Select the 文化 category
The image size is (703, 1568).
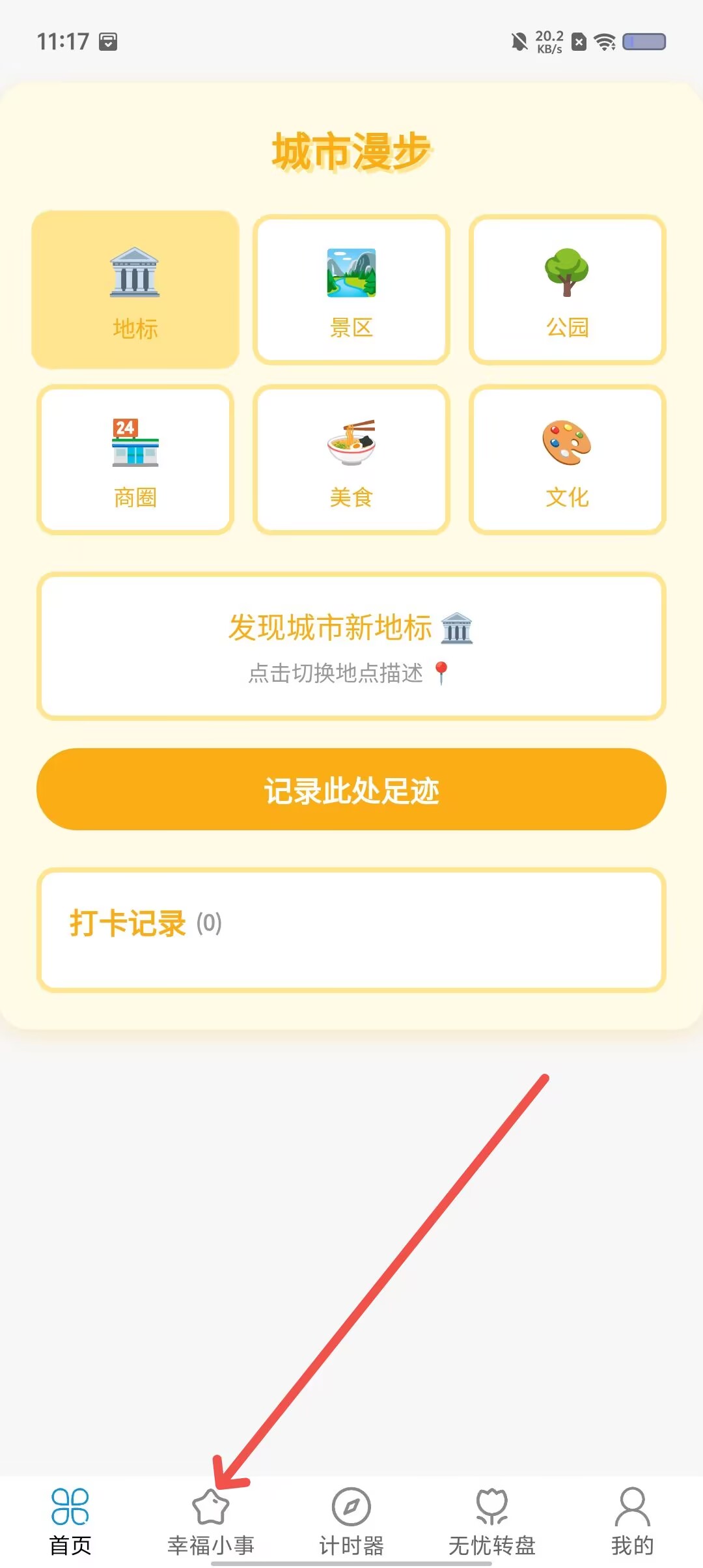coord(568,460)
